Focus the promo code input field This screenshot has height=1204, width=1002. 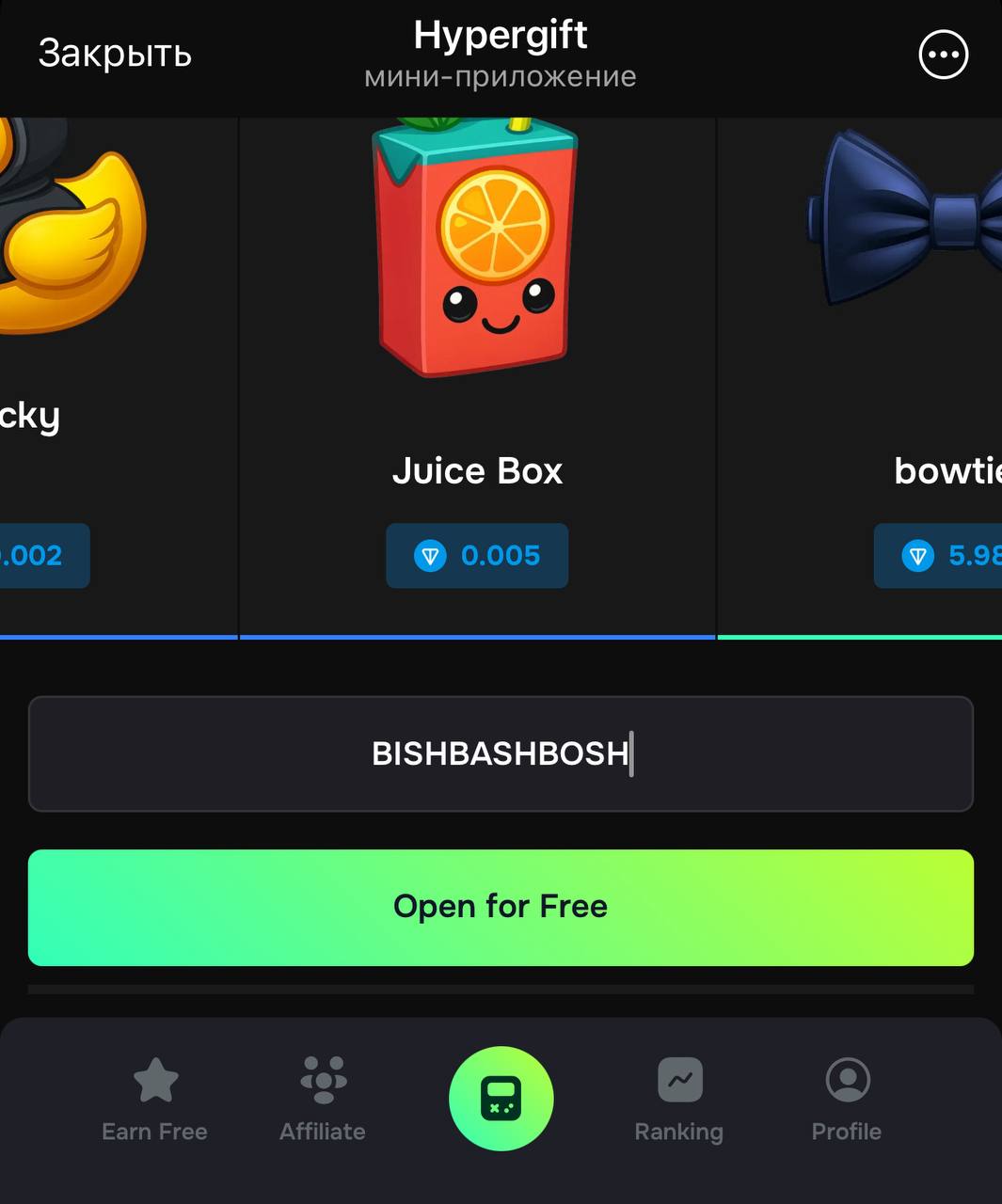(x=501, y=753)
